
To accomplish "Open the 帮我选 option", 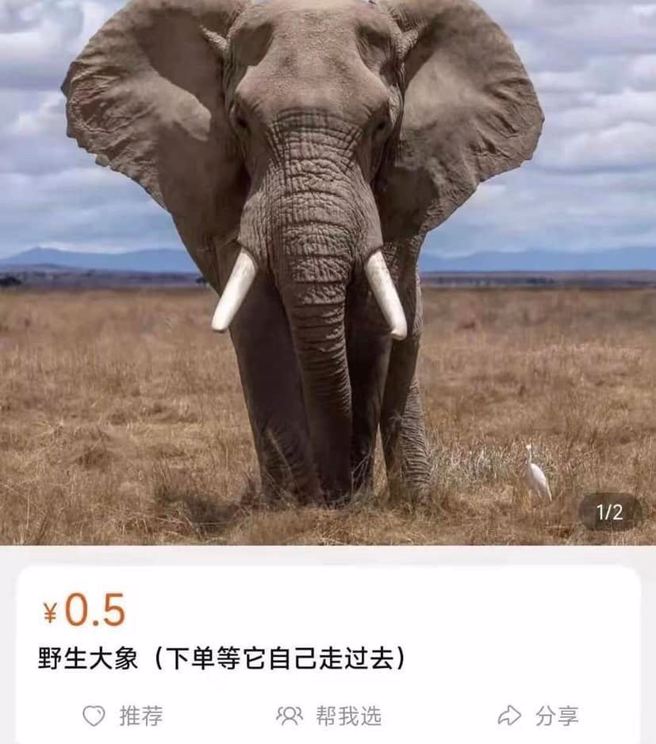I will [329, 716].
